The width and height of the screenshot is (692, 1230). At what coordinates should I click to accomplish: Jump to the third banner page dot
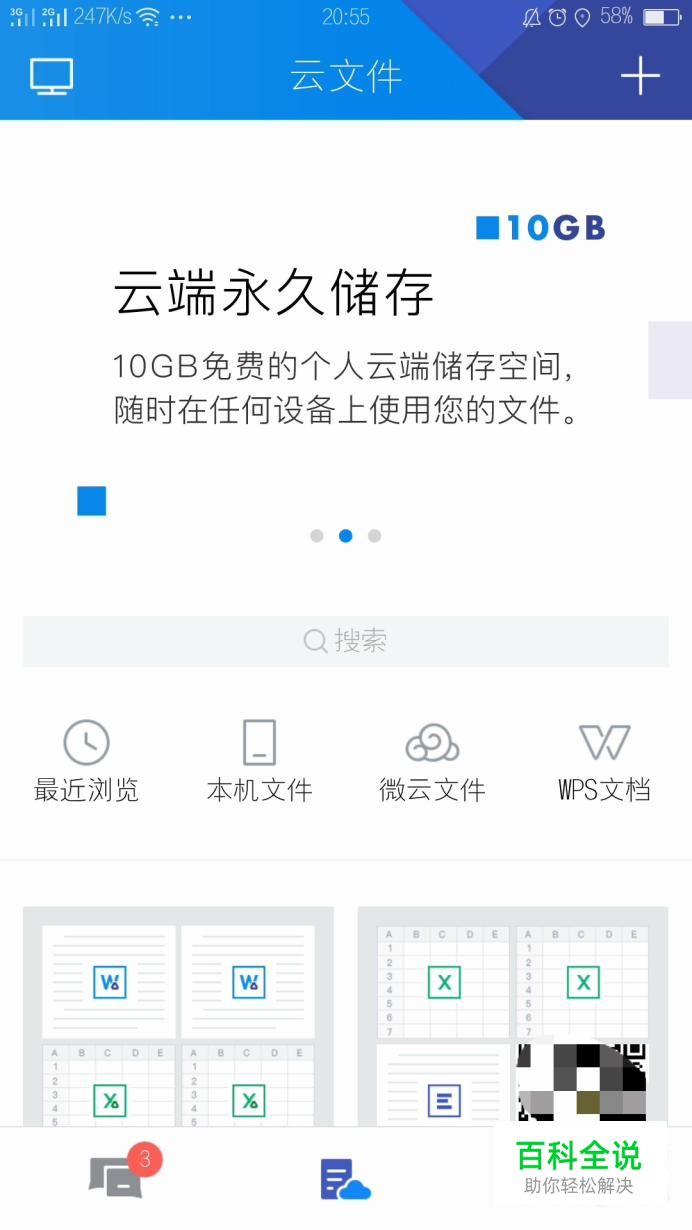pos(374,536)
